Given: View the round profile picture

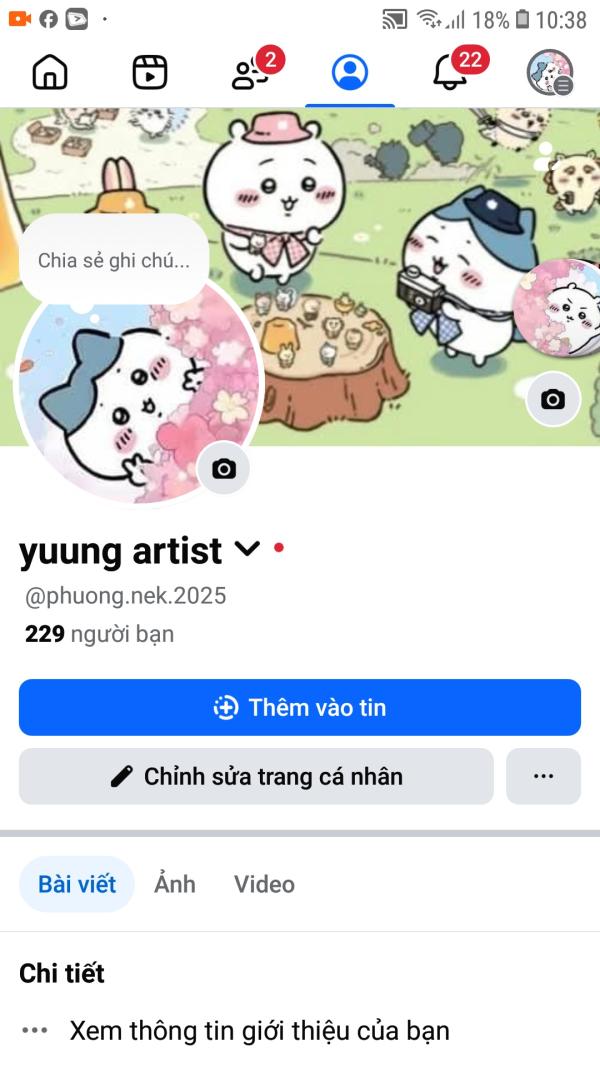Looking at the screenshot, I should tap(130, 390).
